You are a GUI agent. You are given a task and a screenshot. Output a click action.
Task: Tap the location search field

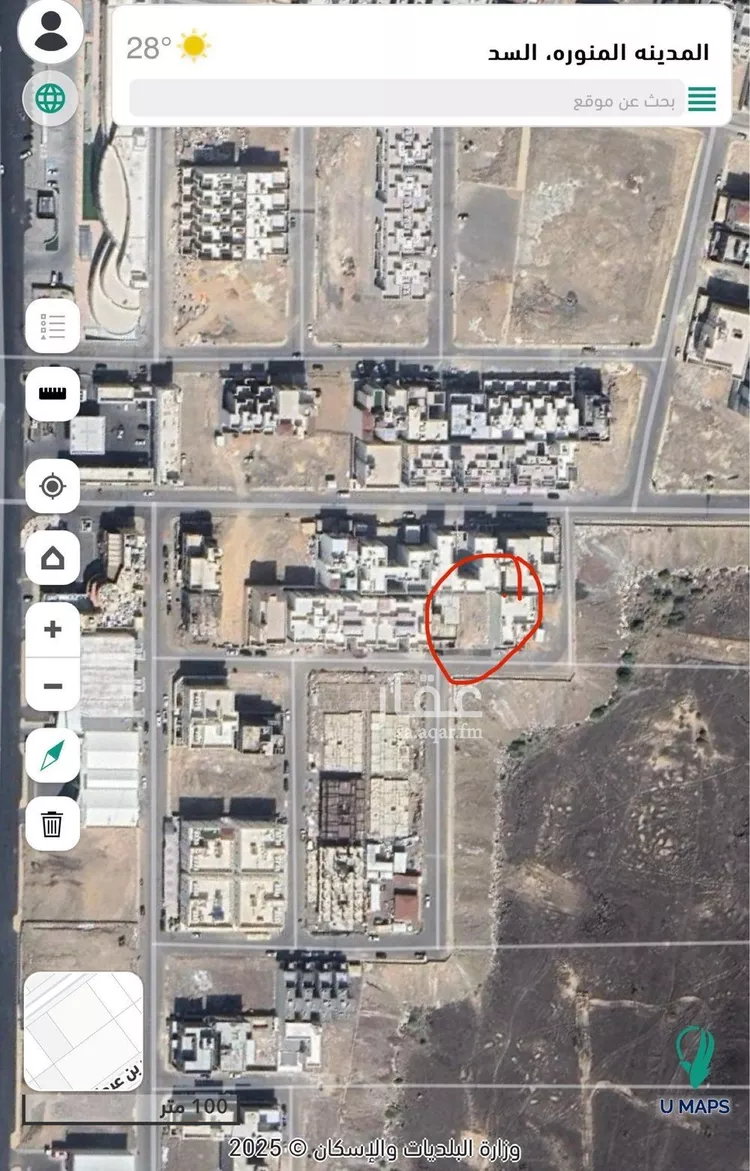[x=408, y=99]
